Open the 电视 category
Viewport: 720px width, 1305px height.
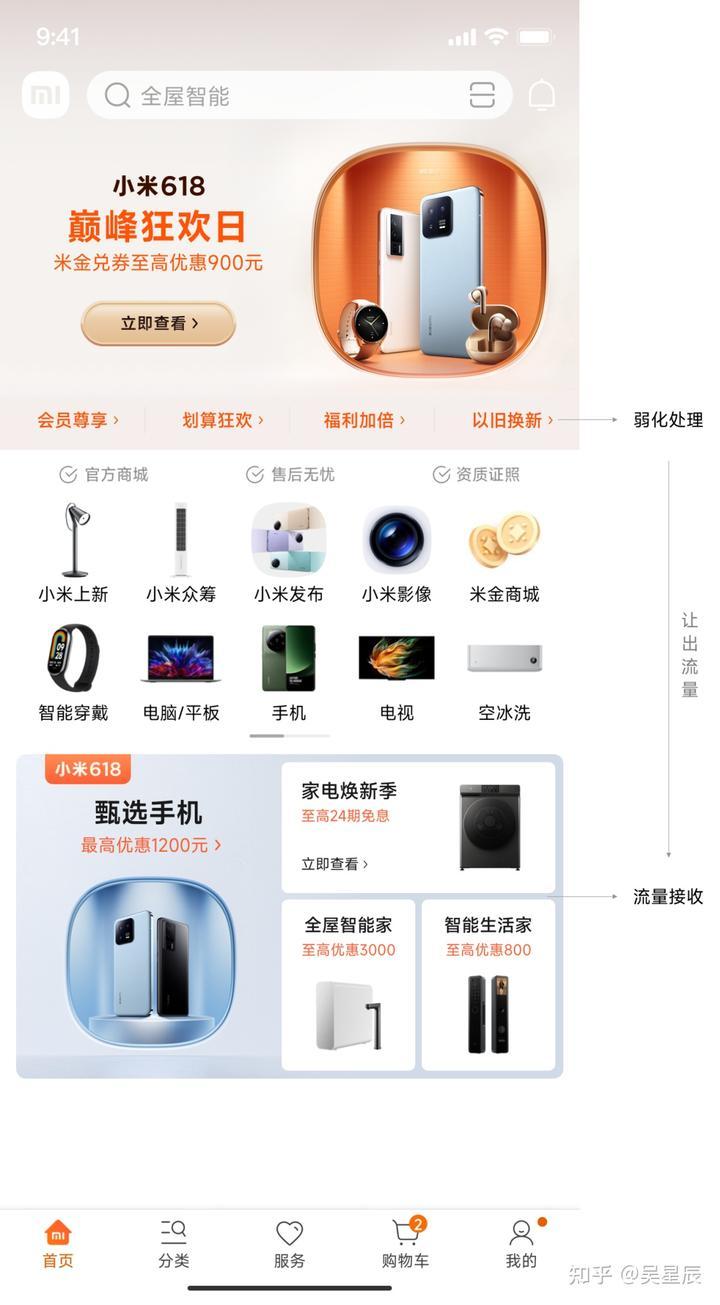click(x=397, y=672)
